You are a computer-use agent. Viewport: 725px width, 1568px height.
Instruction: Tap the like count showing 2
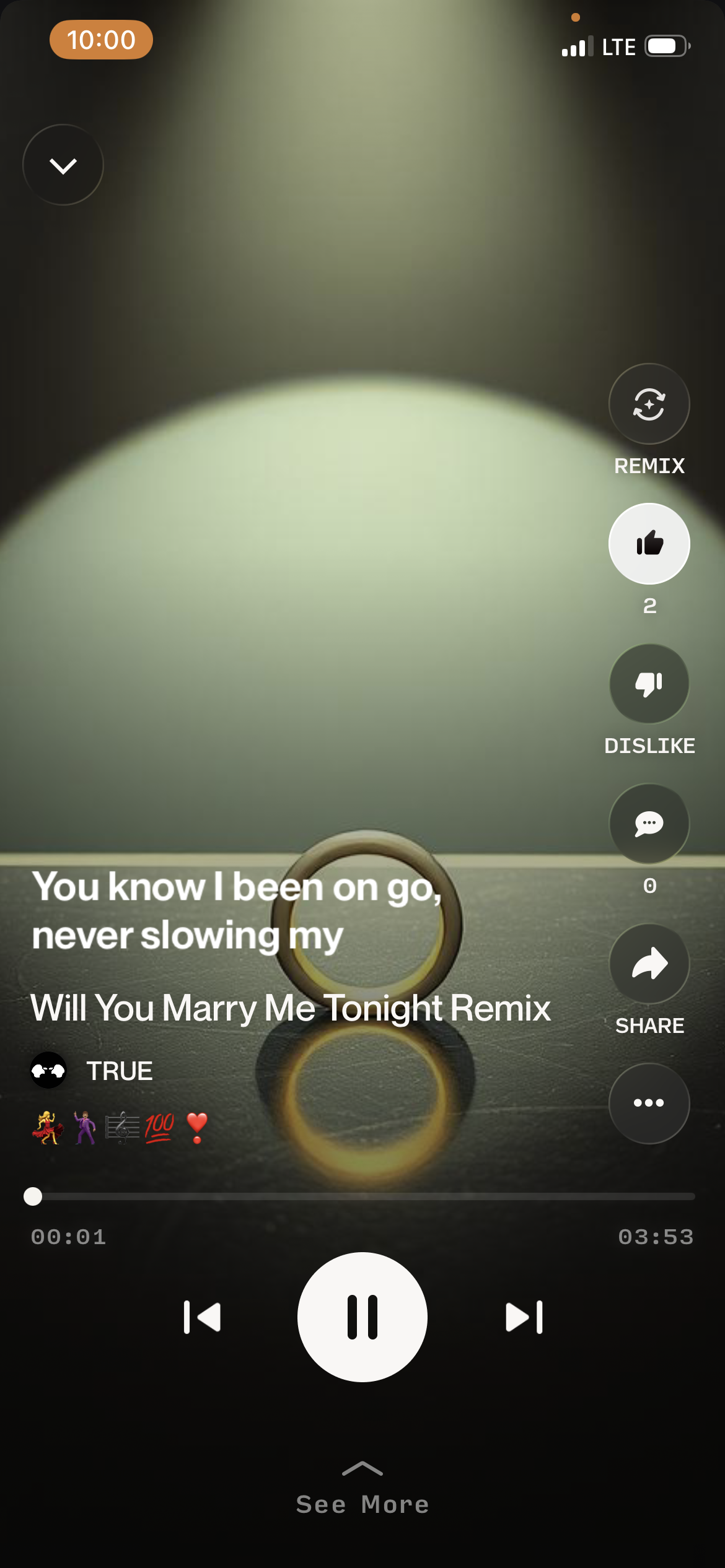(649, 608)
